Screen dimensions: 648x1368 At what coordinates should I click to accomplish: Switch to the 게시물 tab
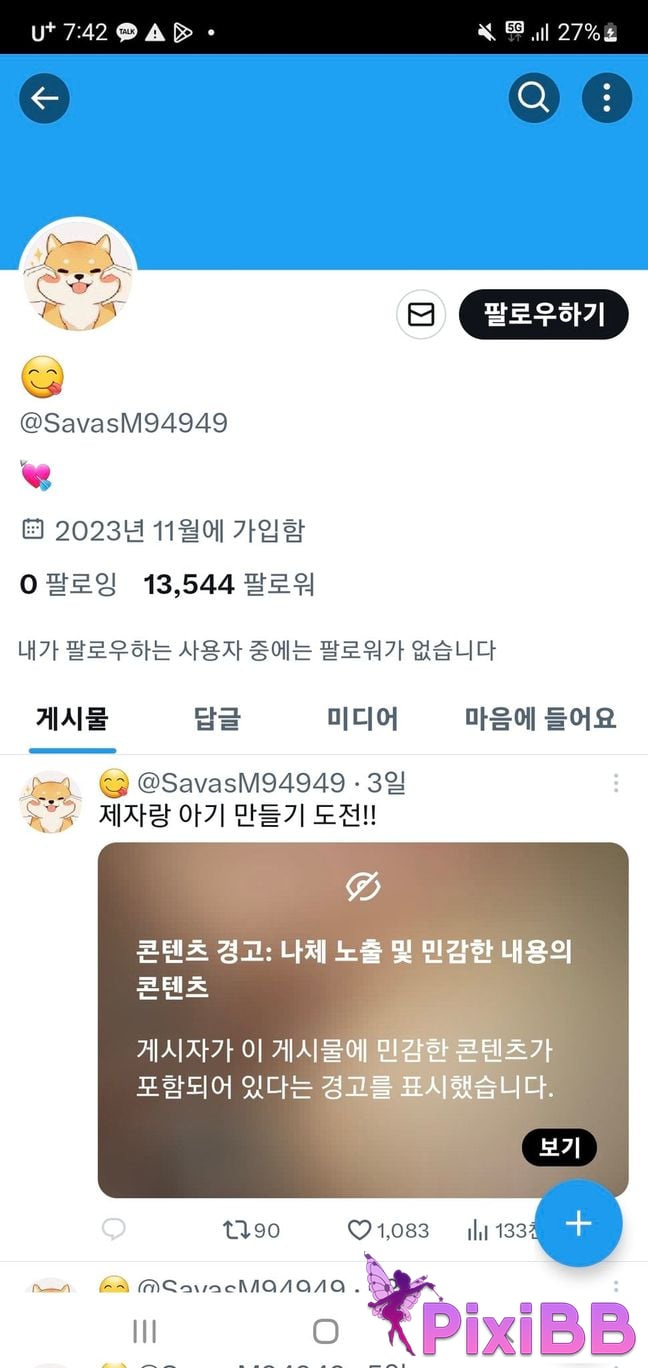click(x=72, y=718)
